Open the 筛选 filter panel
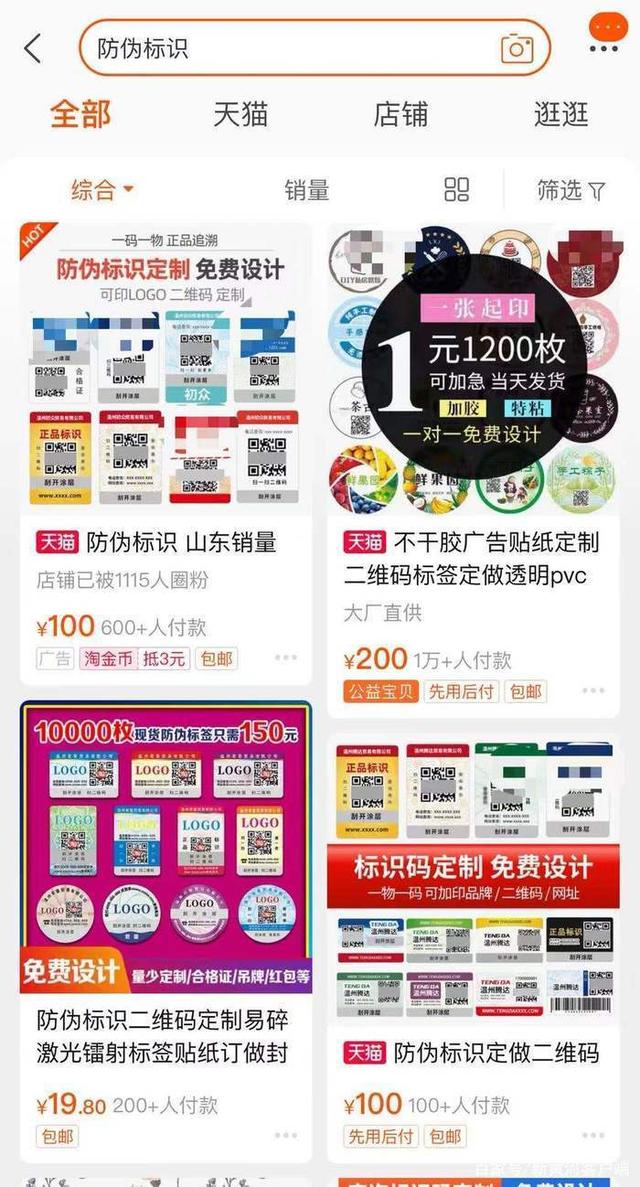The image size is (640, 1187). pos(570,190)
